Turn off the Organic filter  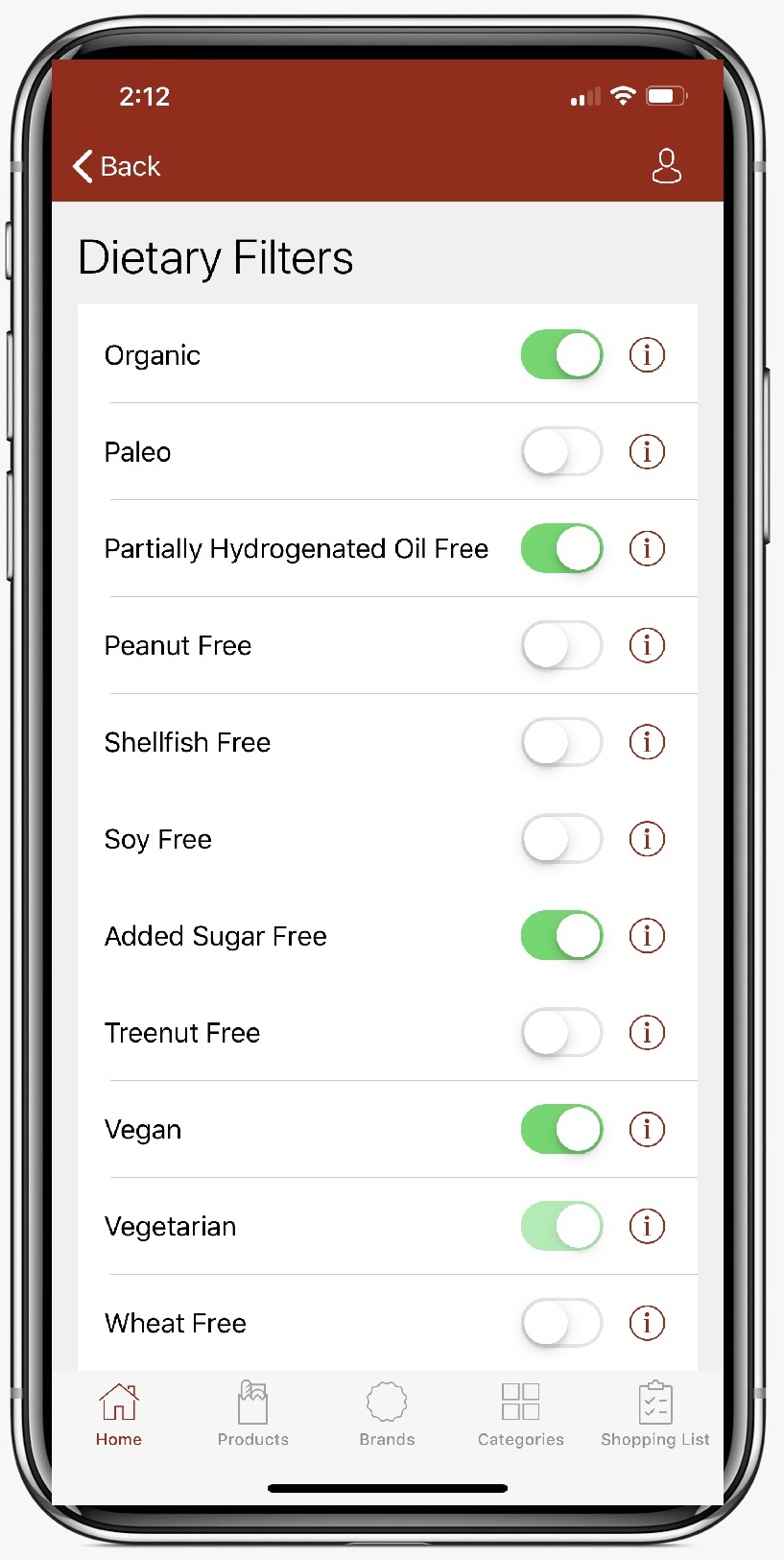(x=562, y=354)
